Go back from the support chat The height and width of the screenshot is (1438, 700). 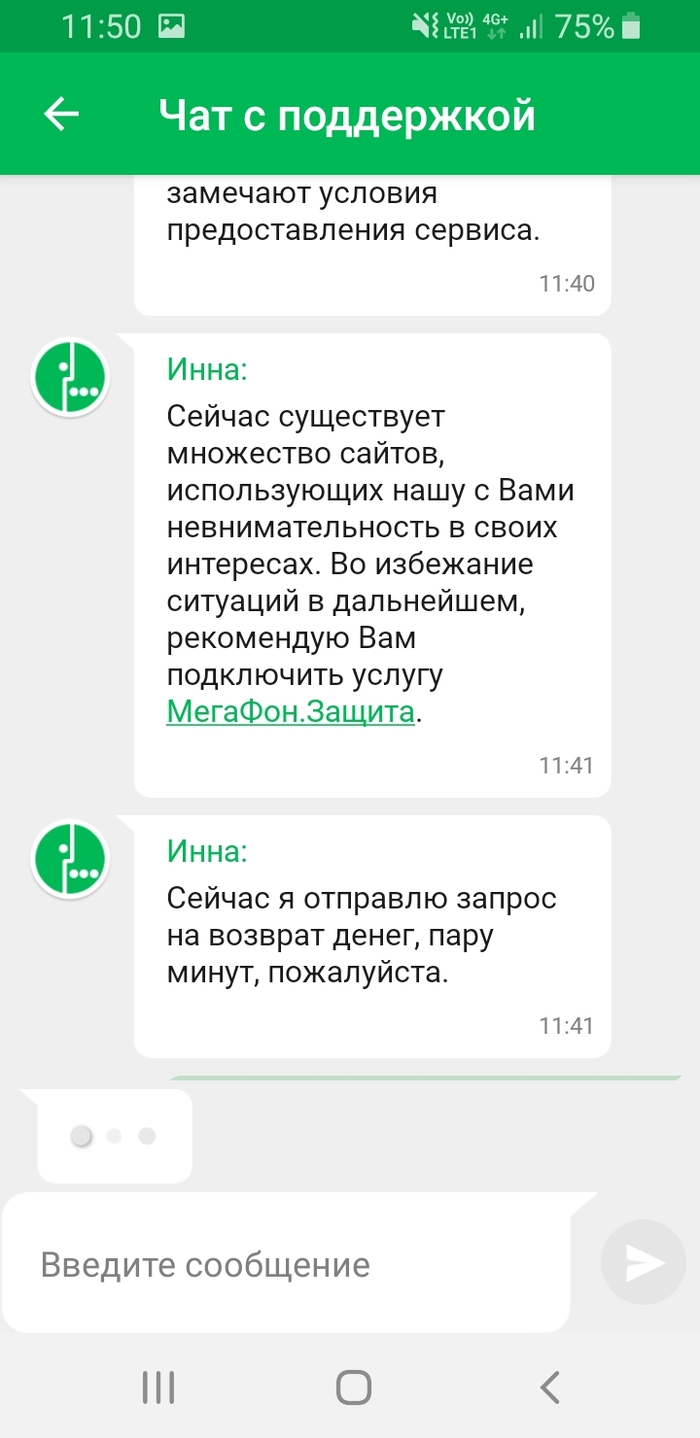(61, 115)
